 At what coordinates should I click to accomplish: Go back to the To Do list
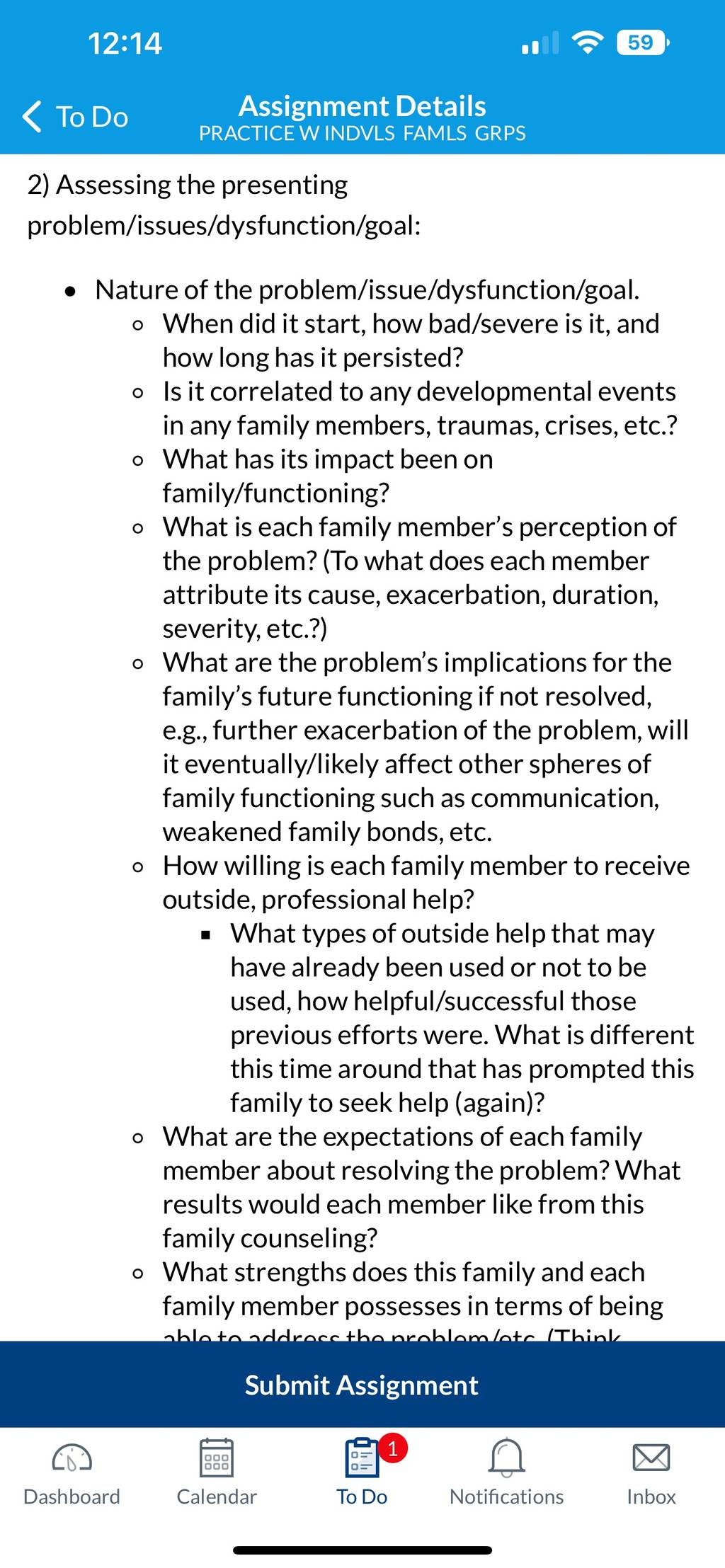pos(75,117)
